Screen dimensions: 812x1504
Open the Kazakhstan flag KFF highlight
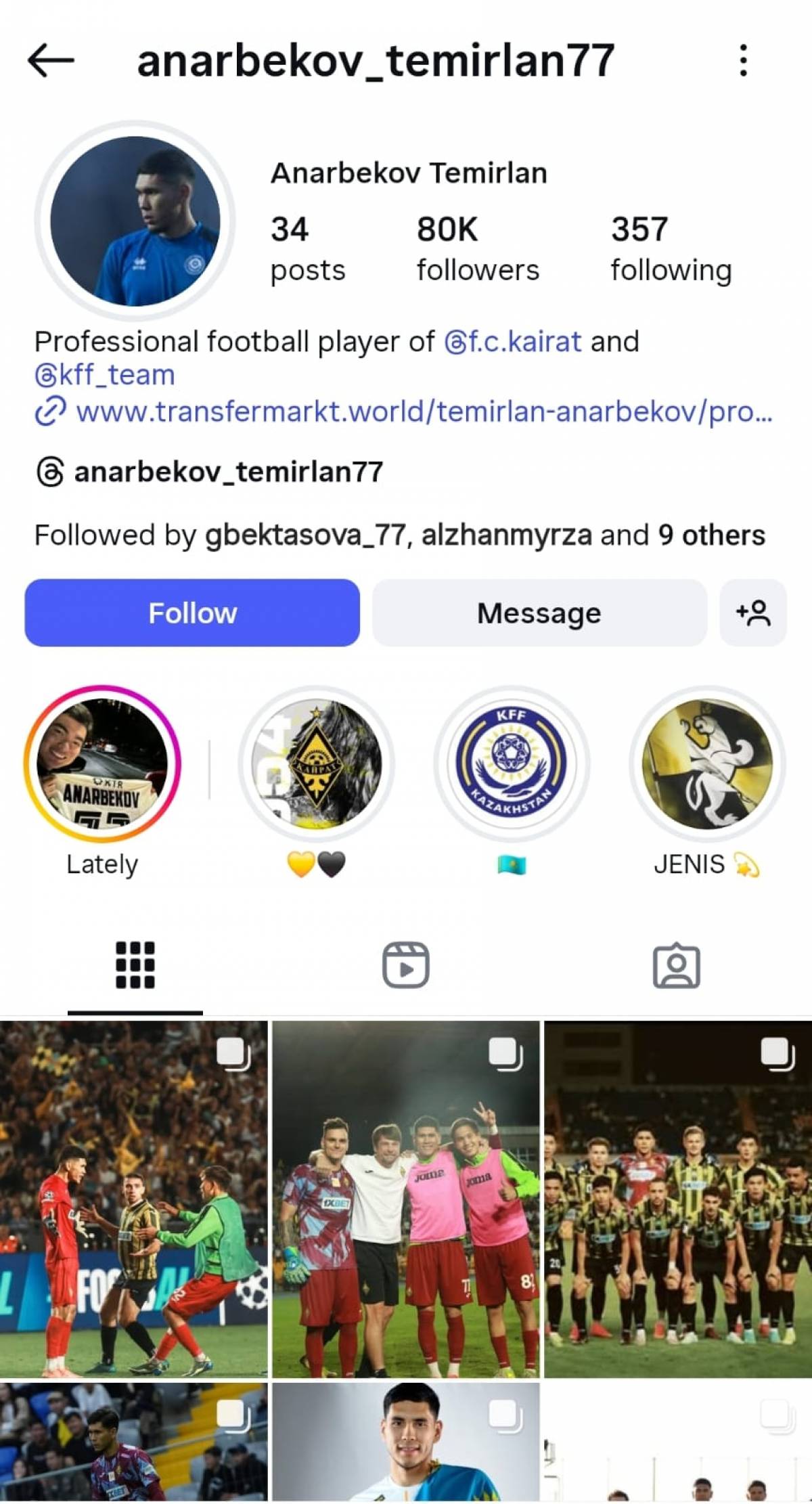(512, 765)
